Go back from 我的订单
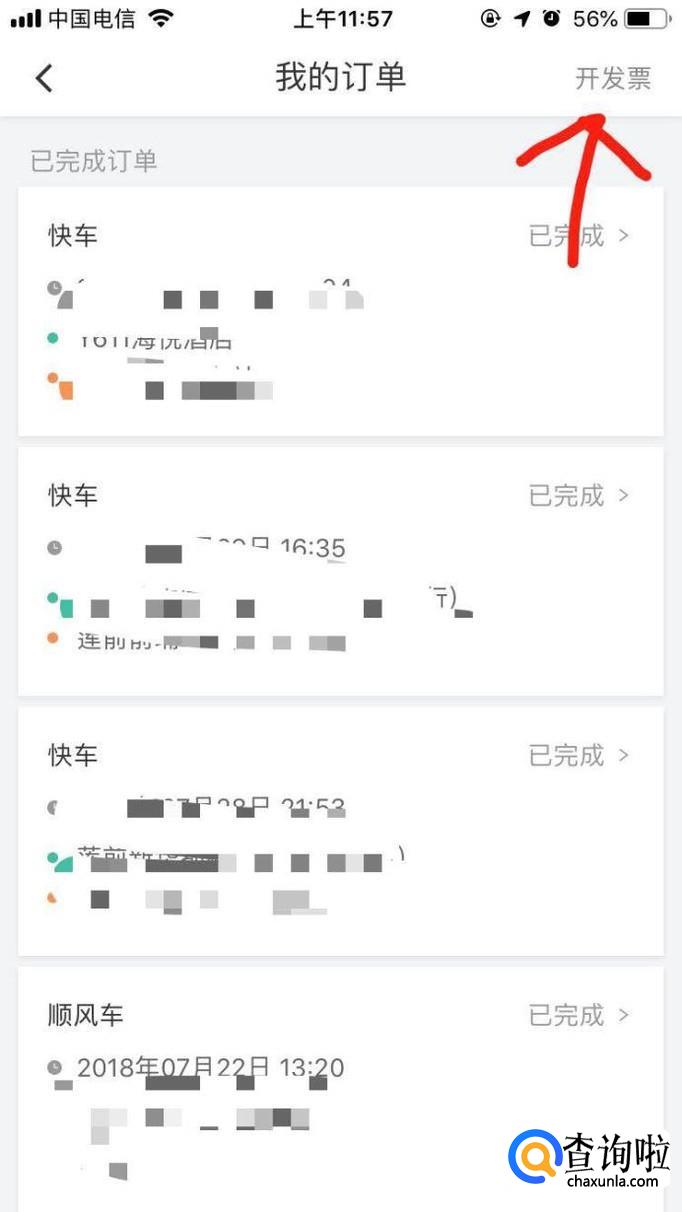 44,78
